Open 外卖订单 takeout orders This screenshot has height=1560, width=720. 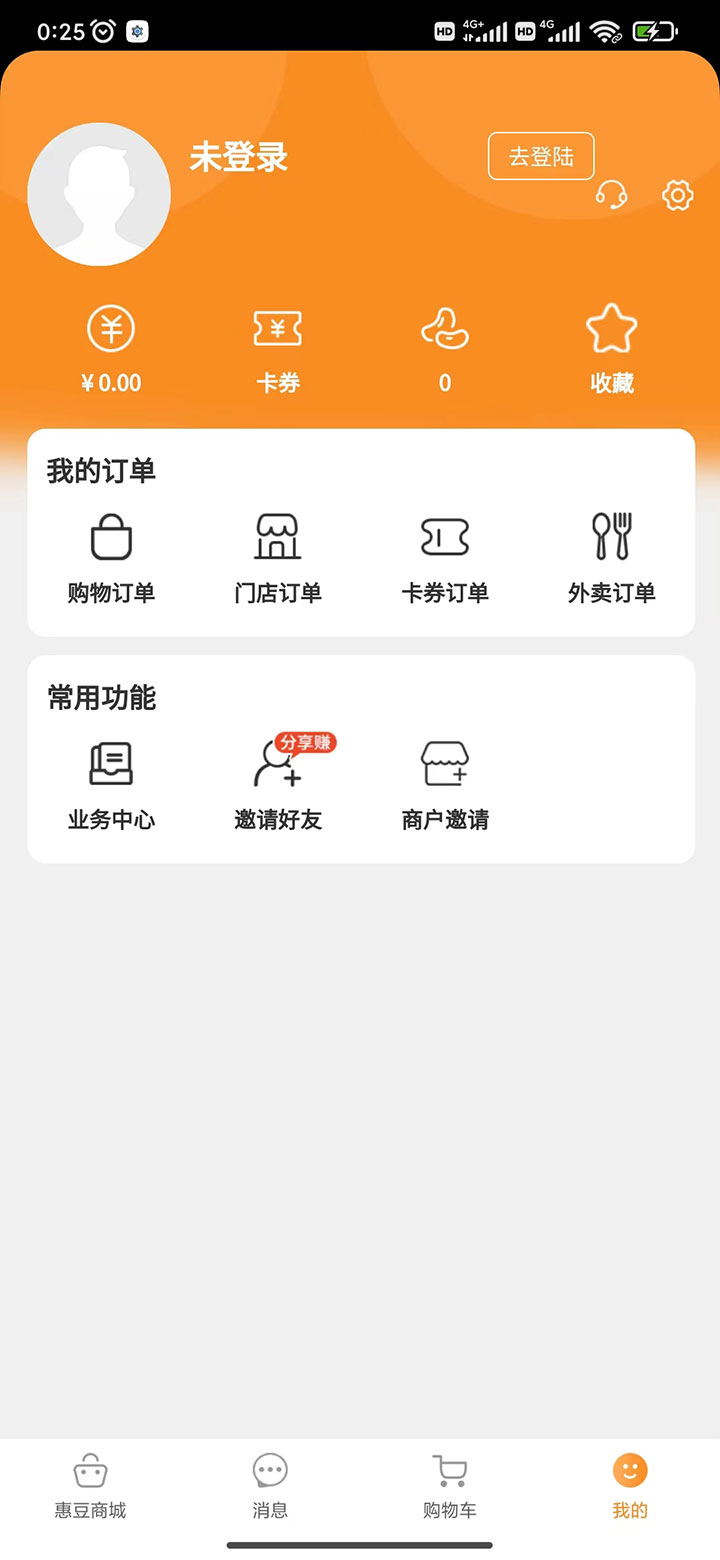[x=611, y=558]
